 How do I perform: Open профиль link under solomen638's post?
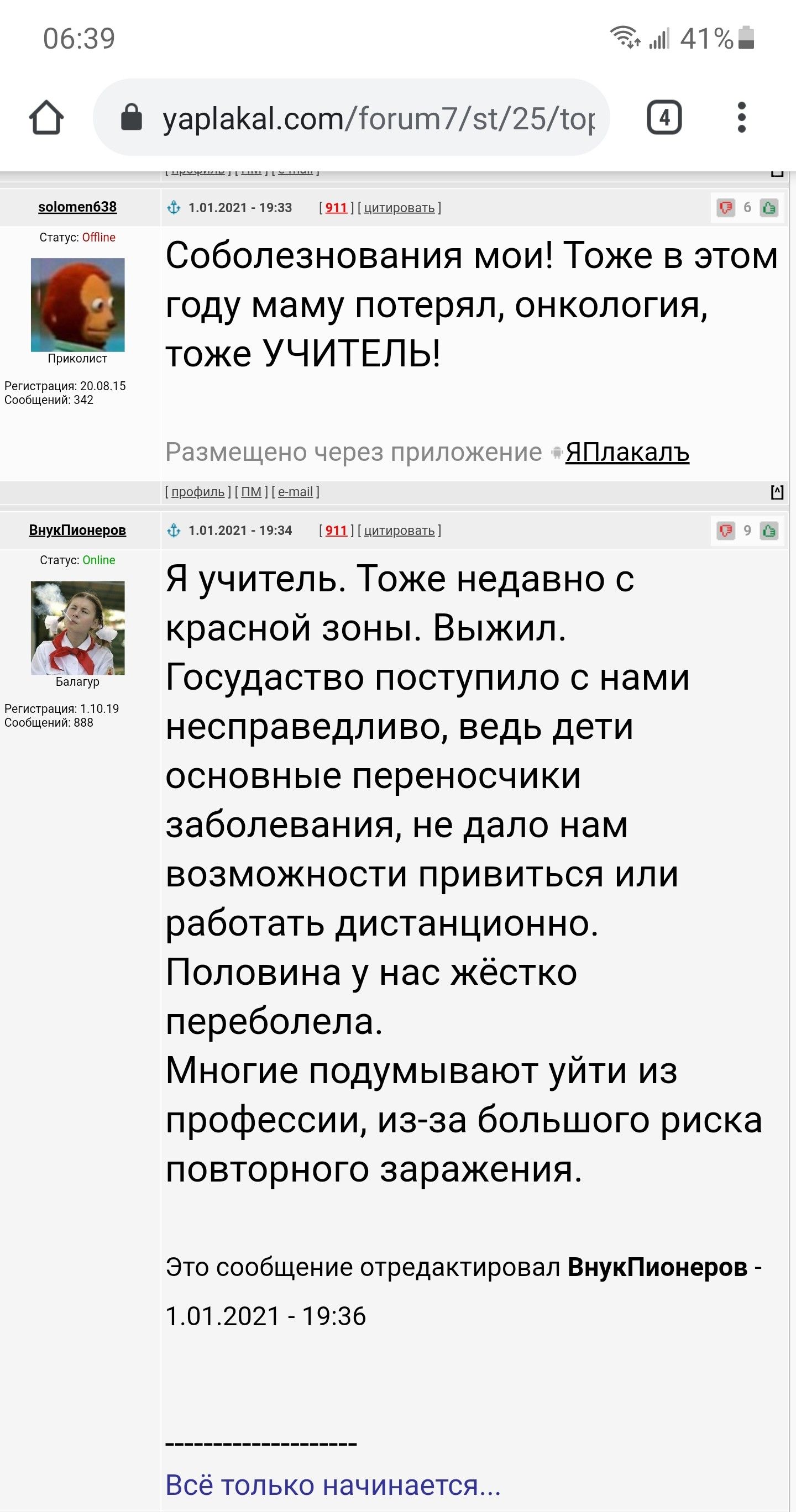198,492
